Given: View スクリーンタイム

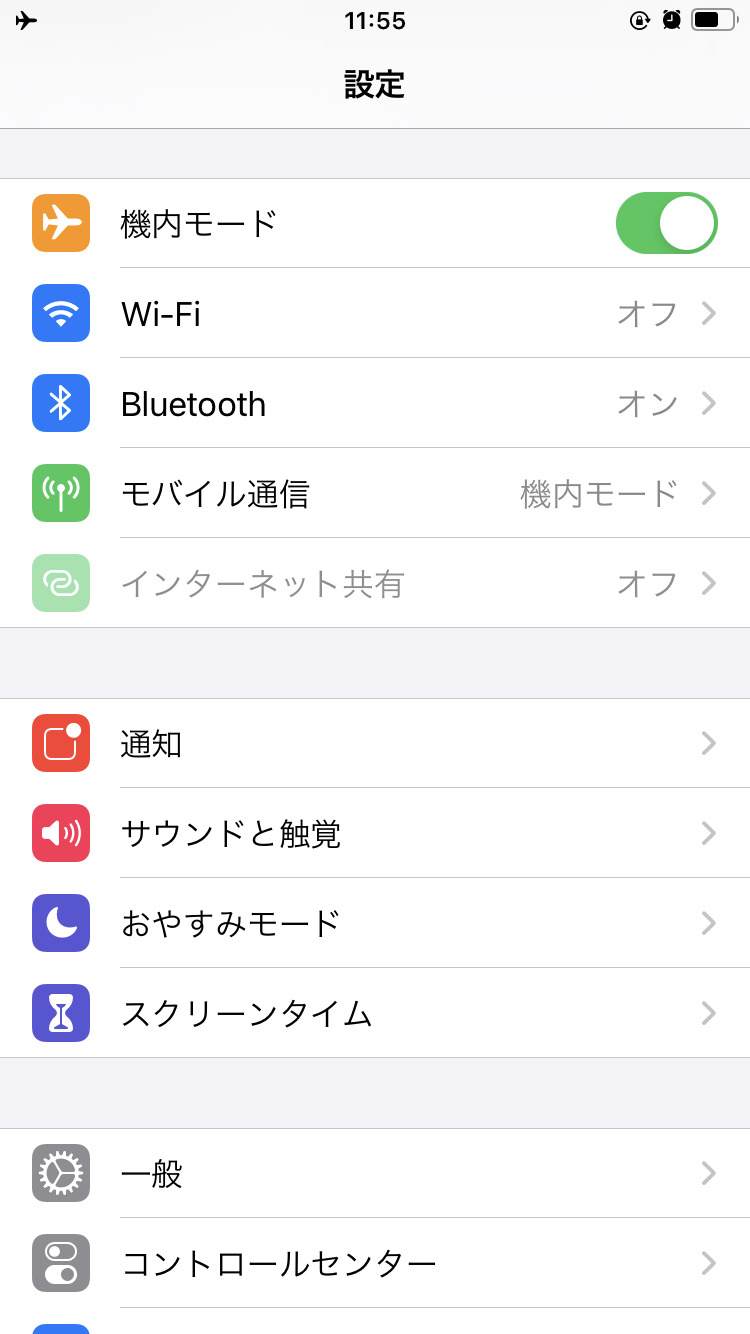Looking at the screenshot, I should 375,1013.
